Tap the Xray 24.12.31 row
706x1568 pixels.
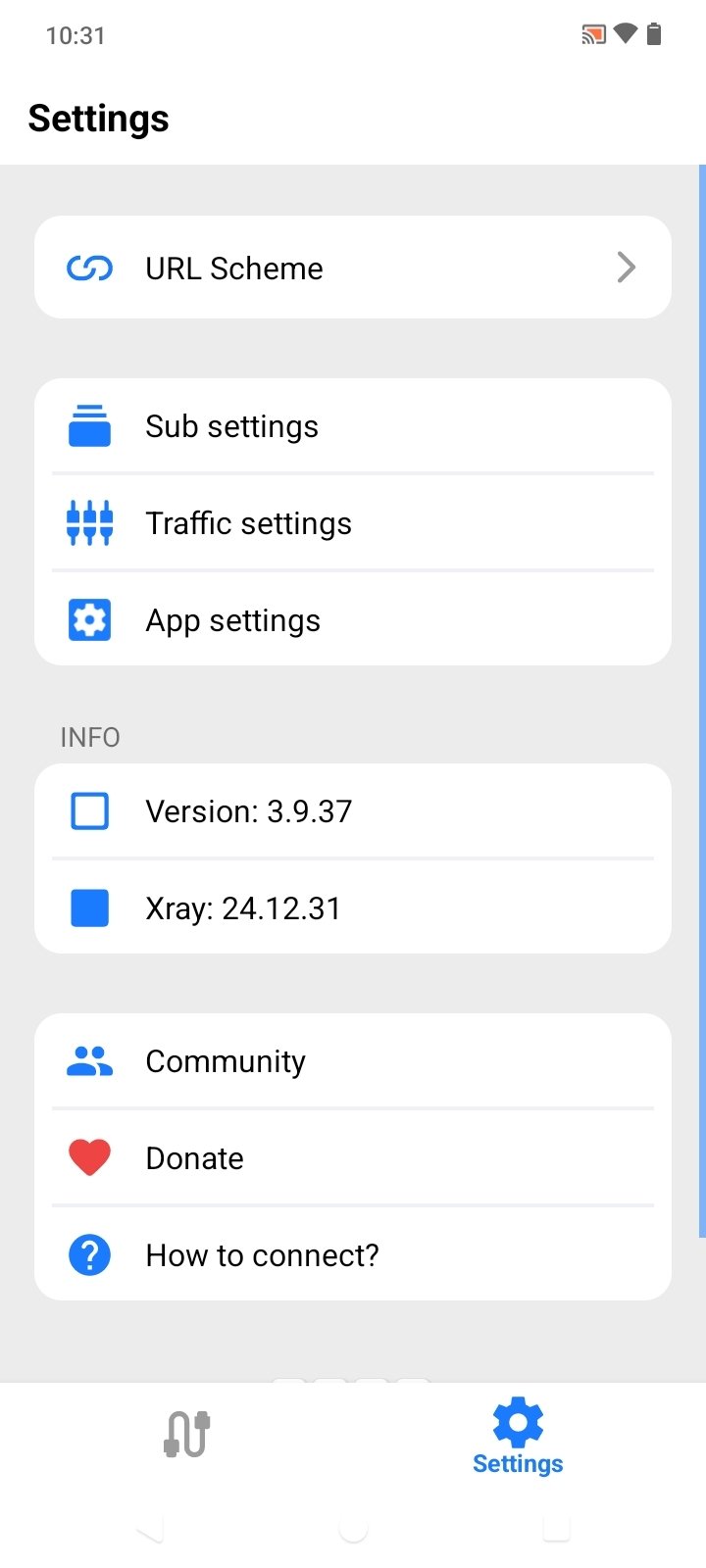353,908
